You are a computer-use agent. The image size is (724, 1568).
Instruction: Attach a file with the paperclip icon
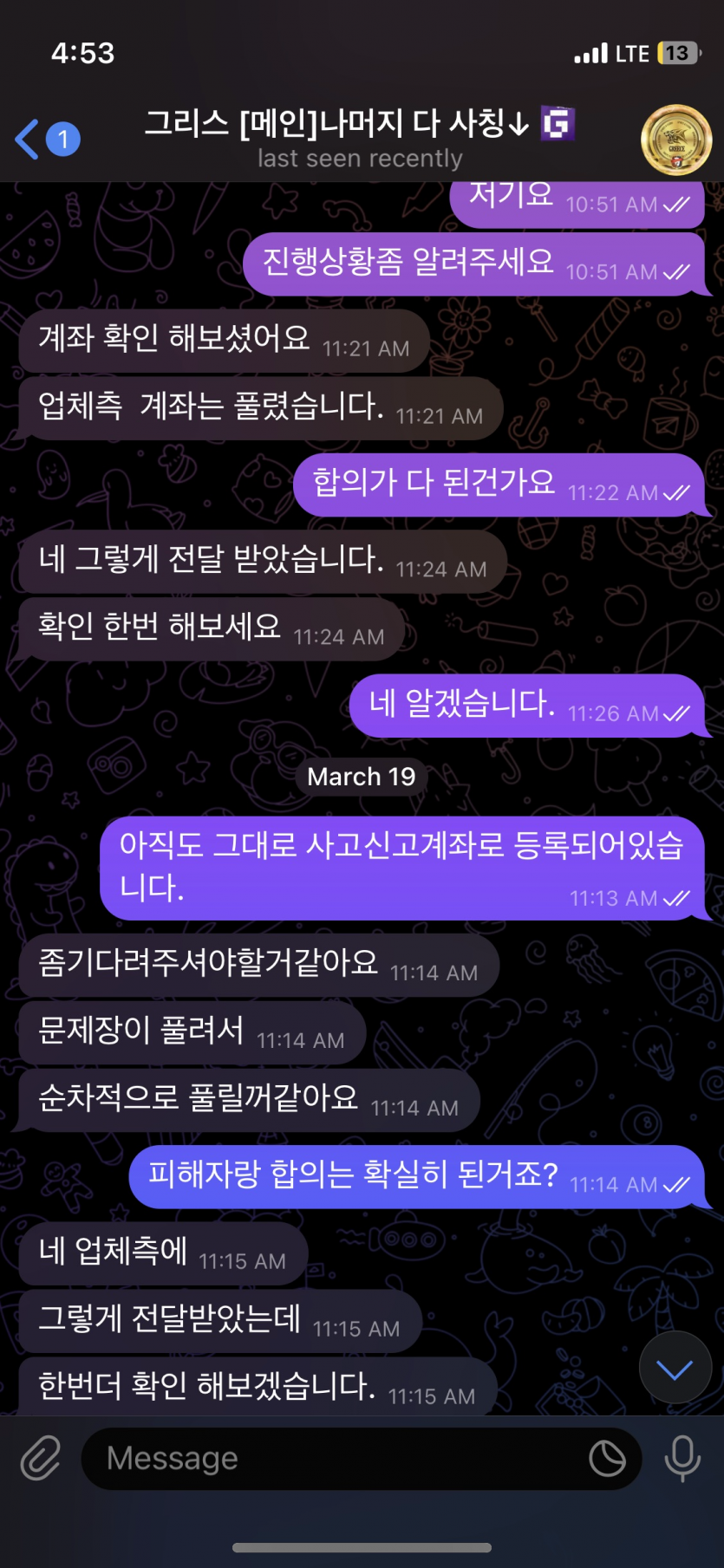point(41,1458)
